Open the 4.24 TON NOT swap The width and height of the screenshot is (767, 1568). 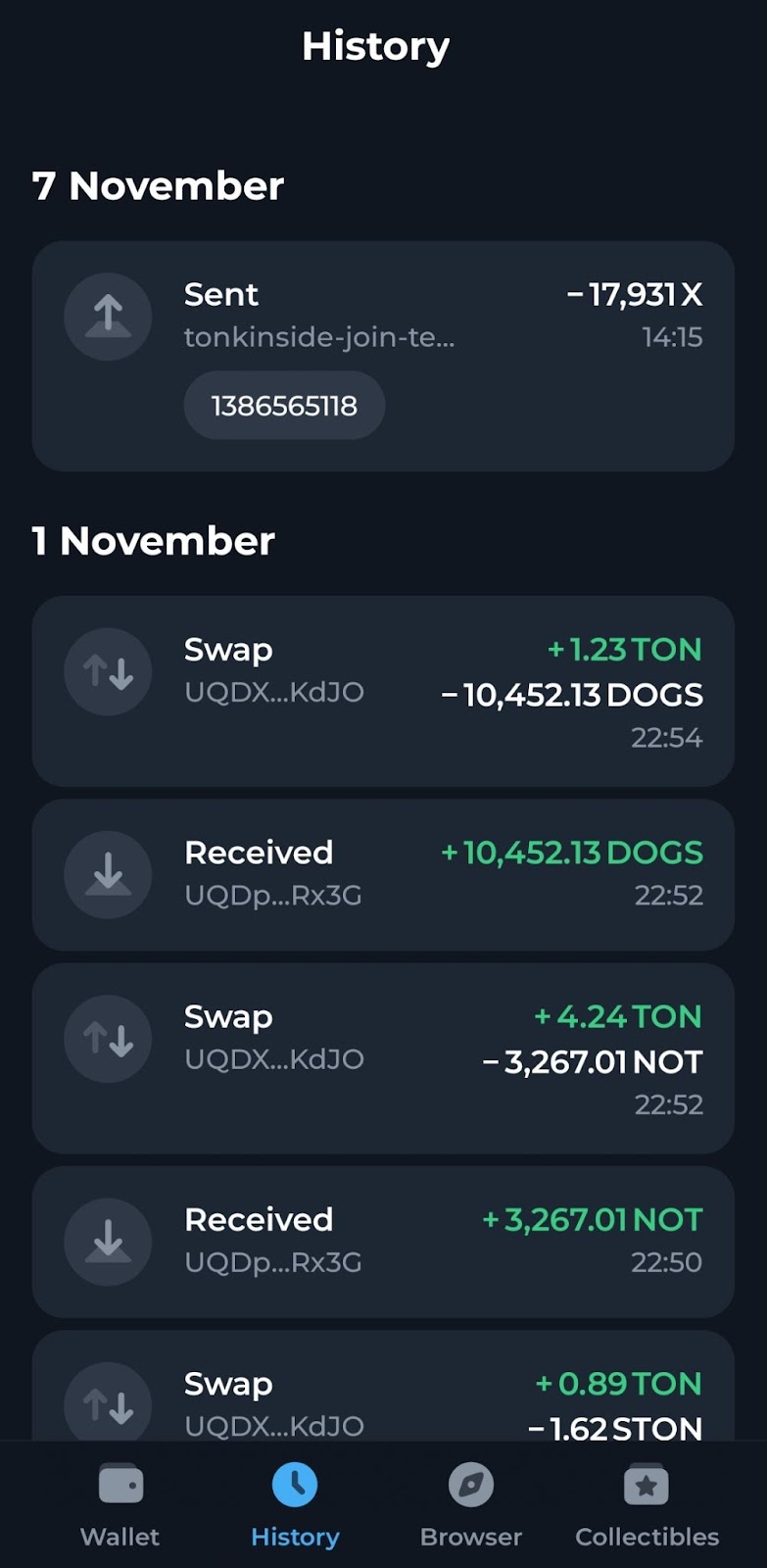coord(383,1058)
